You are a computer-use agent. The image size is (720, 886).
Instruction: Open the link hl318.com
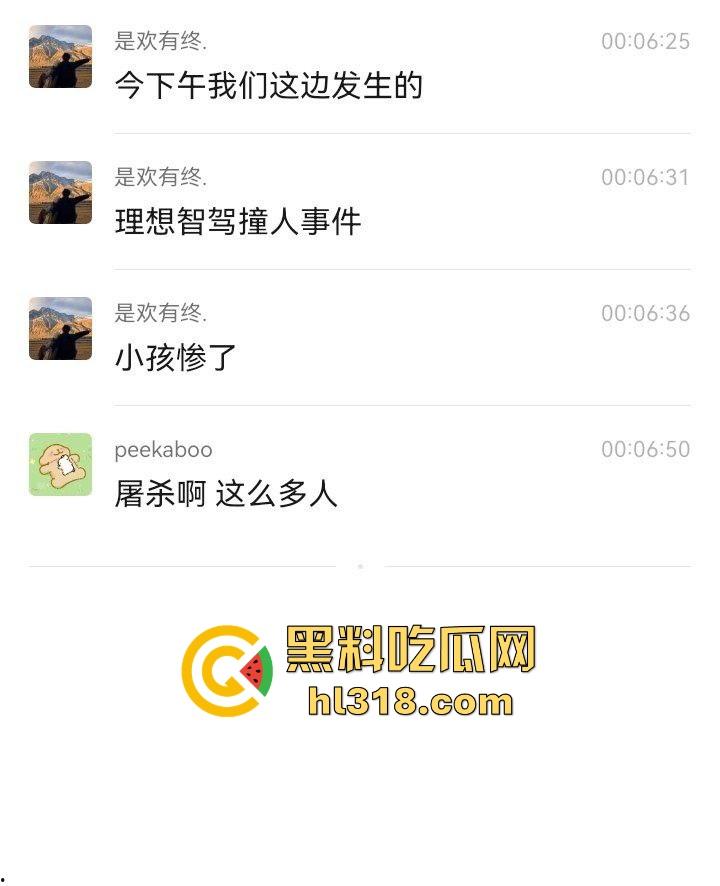click(411, 704)
